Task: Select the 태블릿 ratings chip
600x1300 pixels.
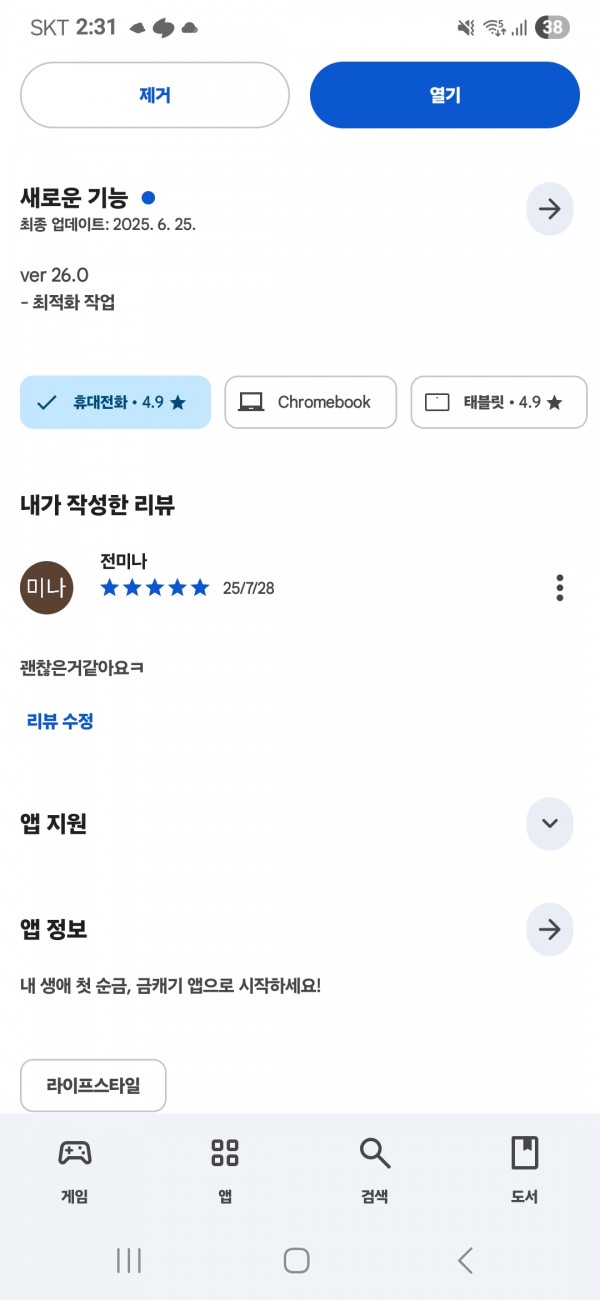Action: pos(499,402)
